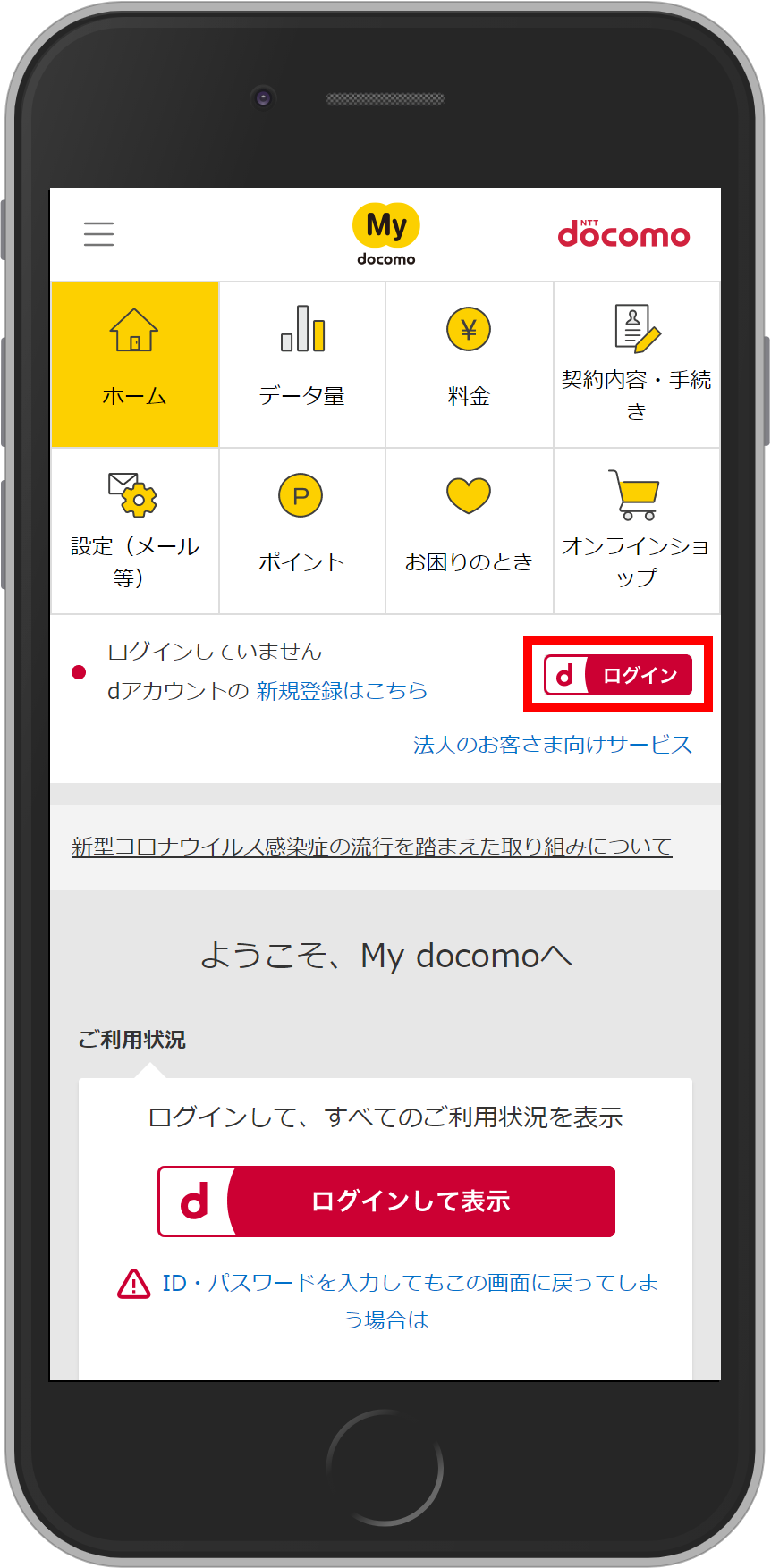771x1568 pixels.
Task: Open お困りのとき help section
Action: click(x=469, y=531)
